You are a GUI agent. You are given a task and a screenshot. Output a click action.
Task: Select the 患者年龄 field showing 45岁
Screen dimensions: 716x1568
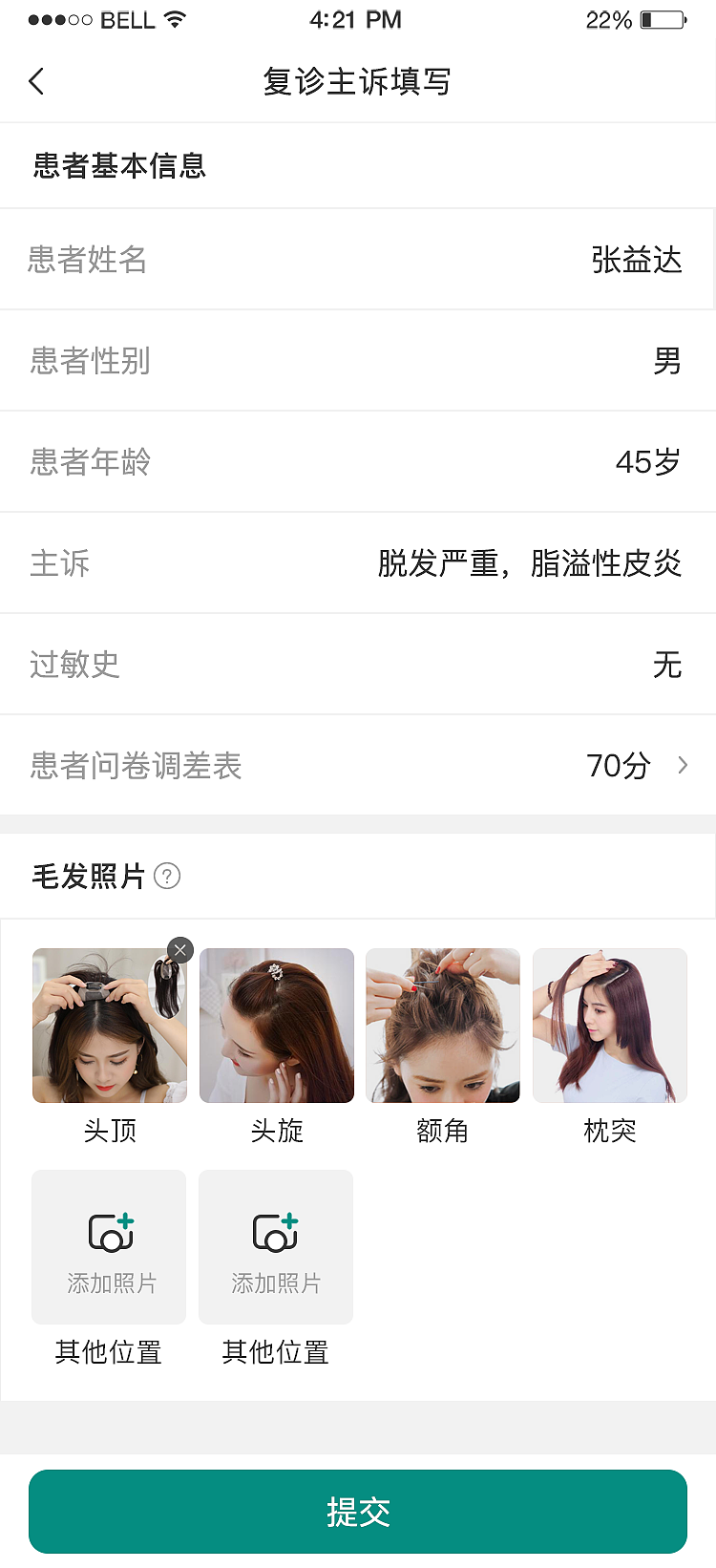pyautogui.click(x=358, y=461)
